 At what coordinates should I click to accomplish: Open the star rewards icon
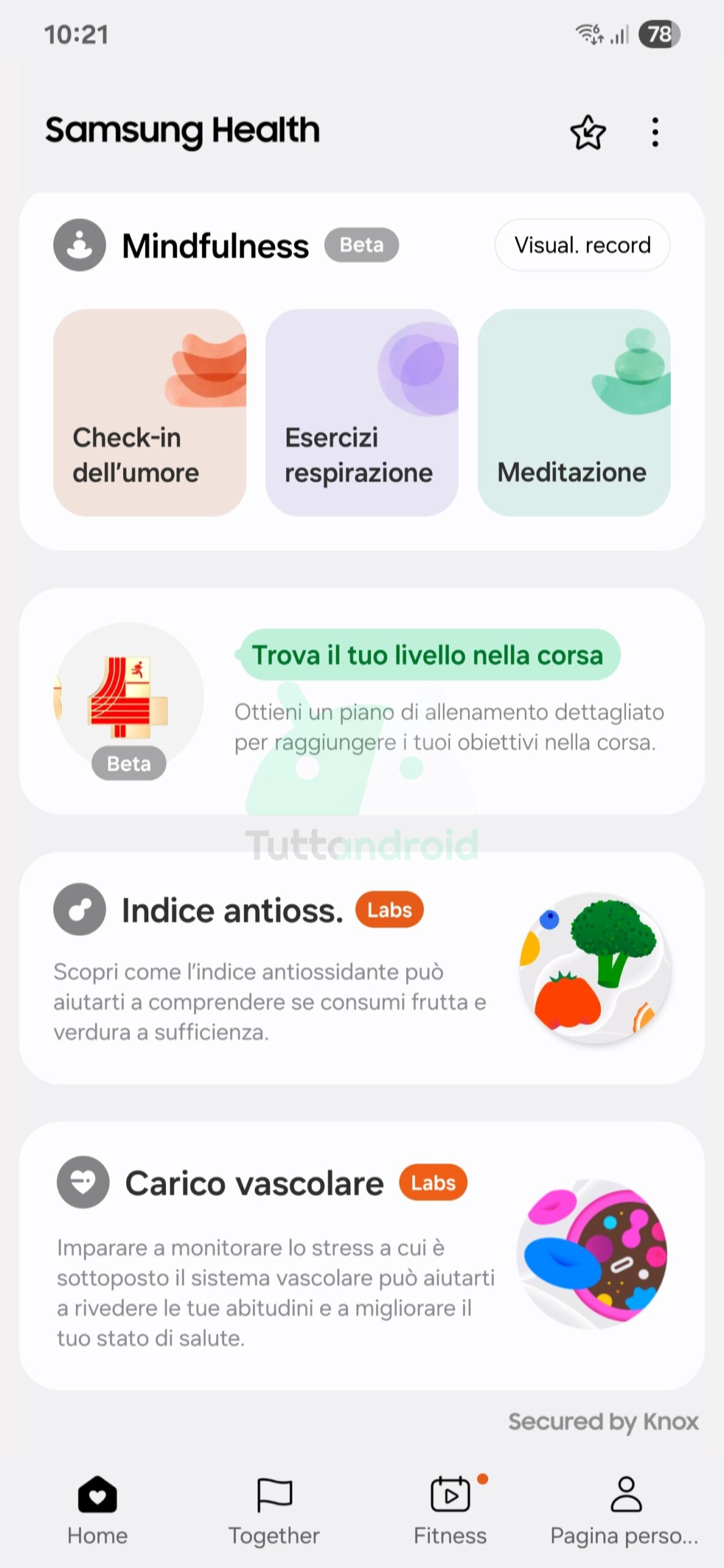coord(587,132)
